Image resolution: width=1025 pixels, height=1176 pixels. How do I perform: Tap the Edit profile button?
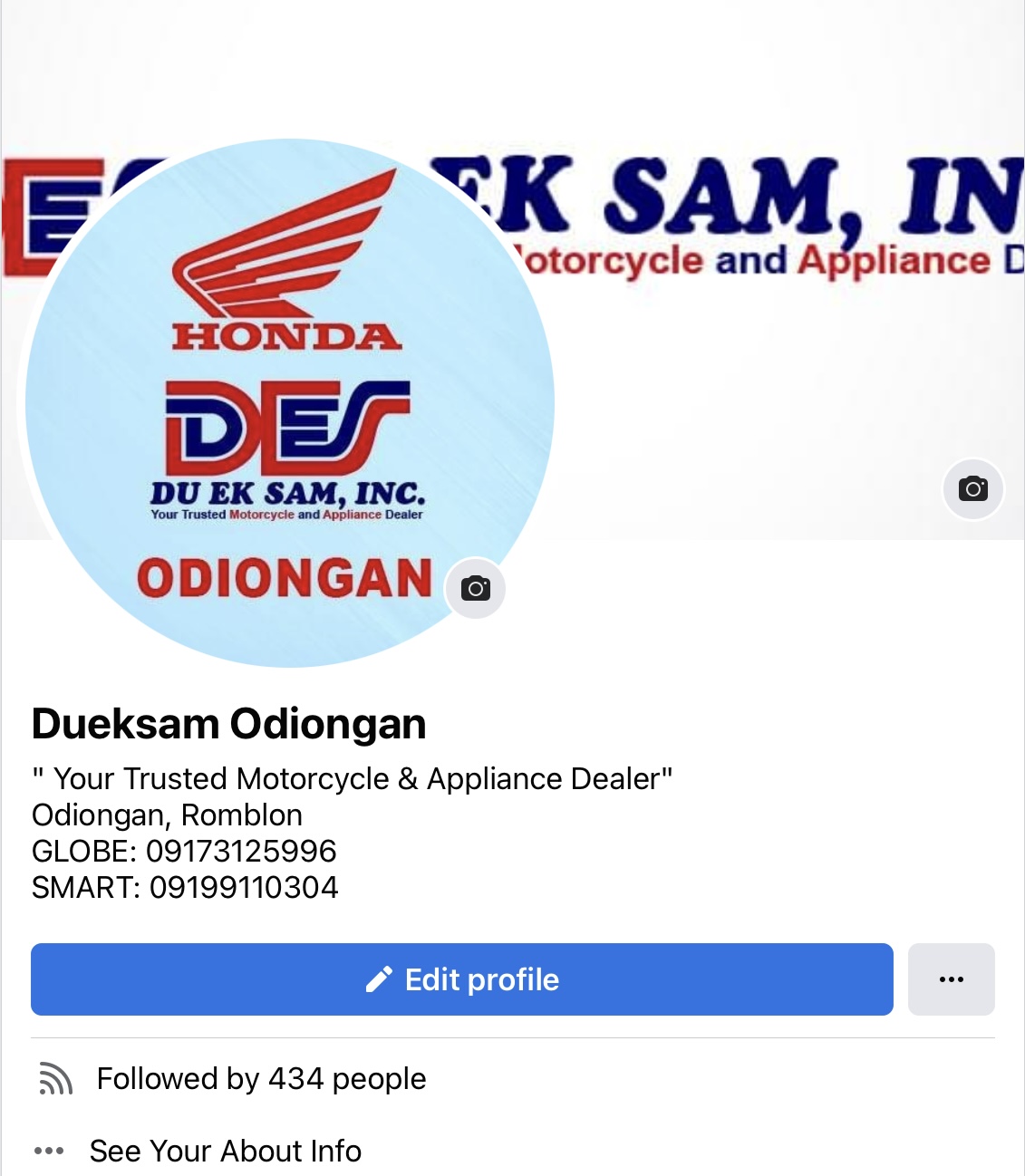coord(461,979)
